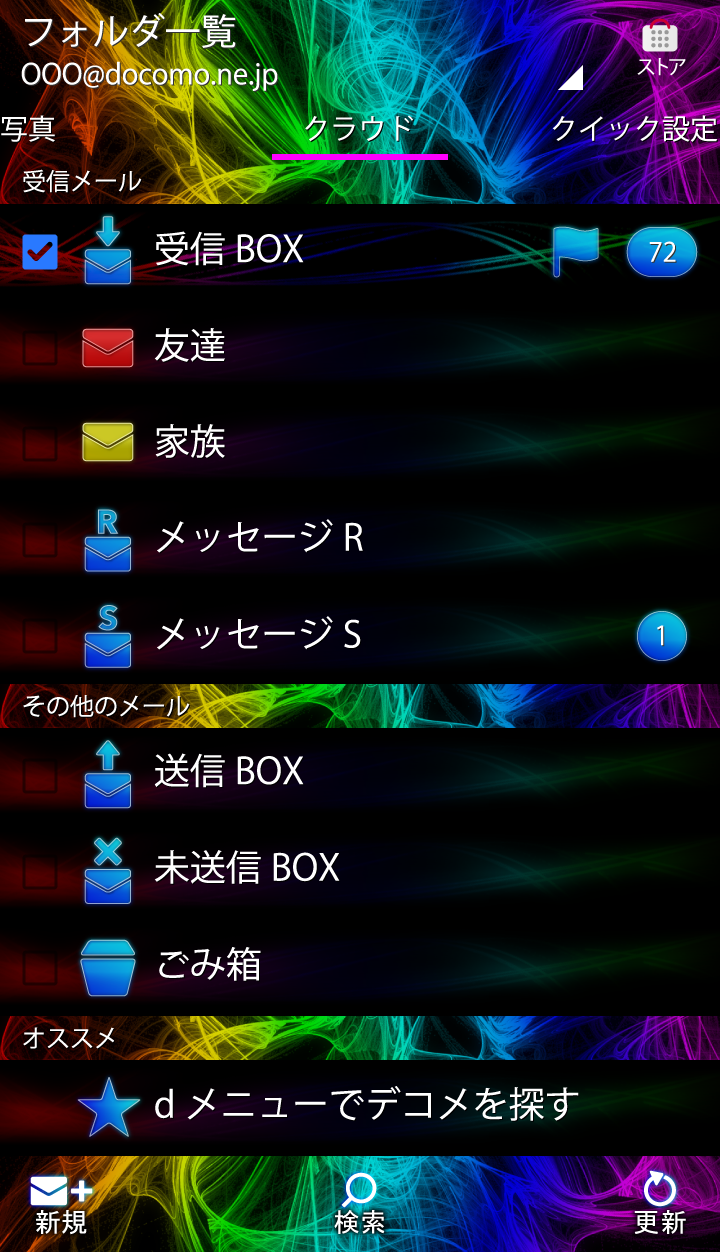
Task: Compose a new mail with 新規
Action: pos(61,1204)
